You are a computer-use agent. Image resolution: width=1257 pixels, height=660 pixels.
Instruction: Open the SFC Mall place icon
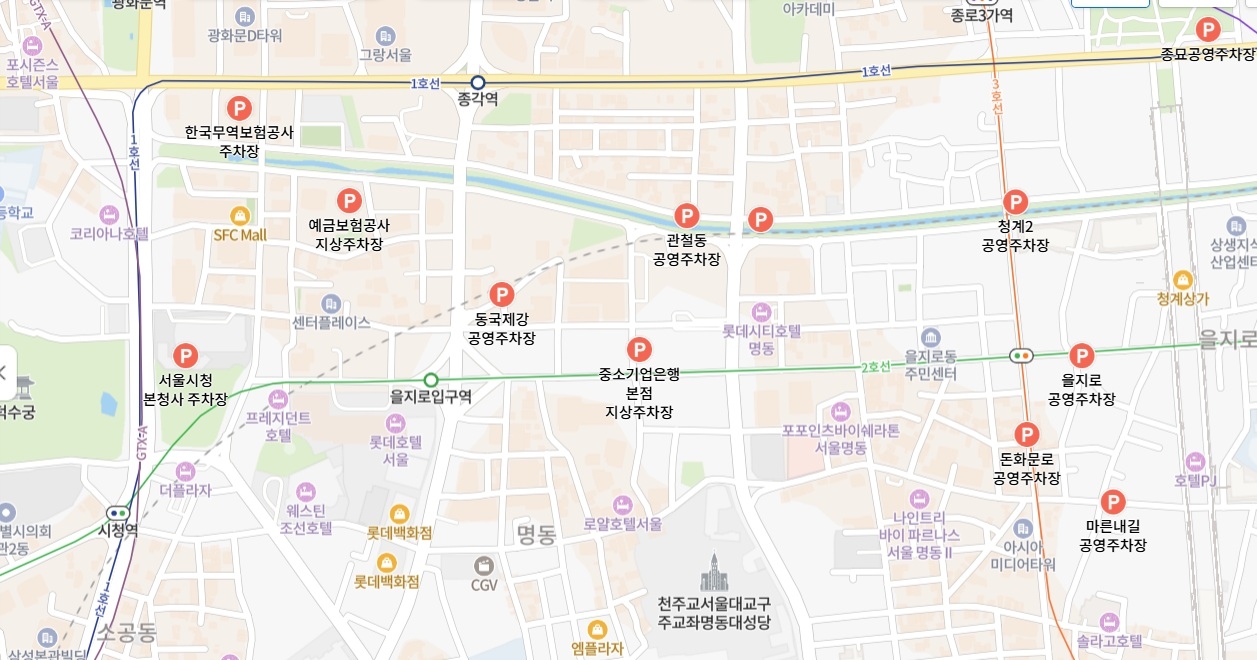click(239, 215)
